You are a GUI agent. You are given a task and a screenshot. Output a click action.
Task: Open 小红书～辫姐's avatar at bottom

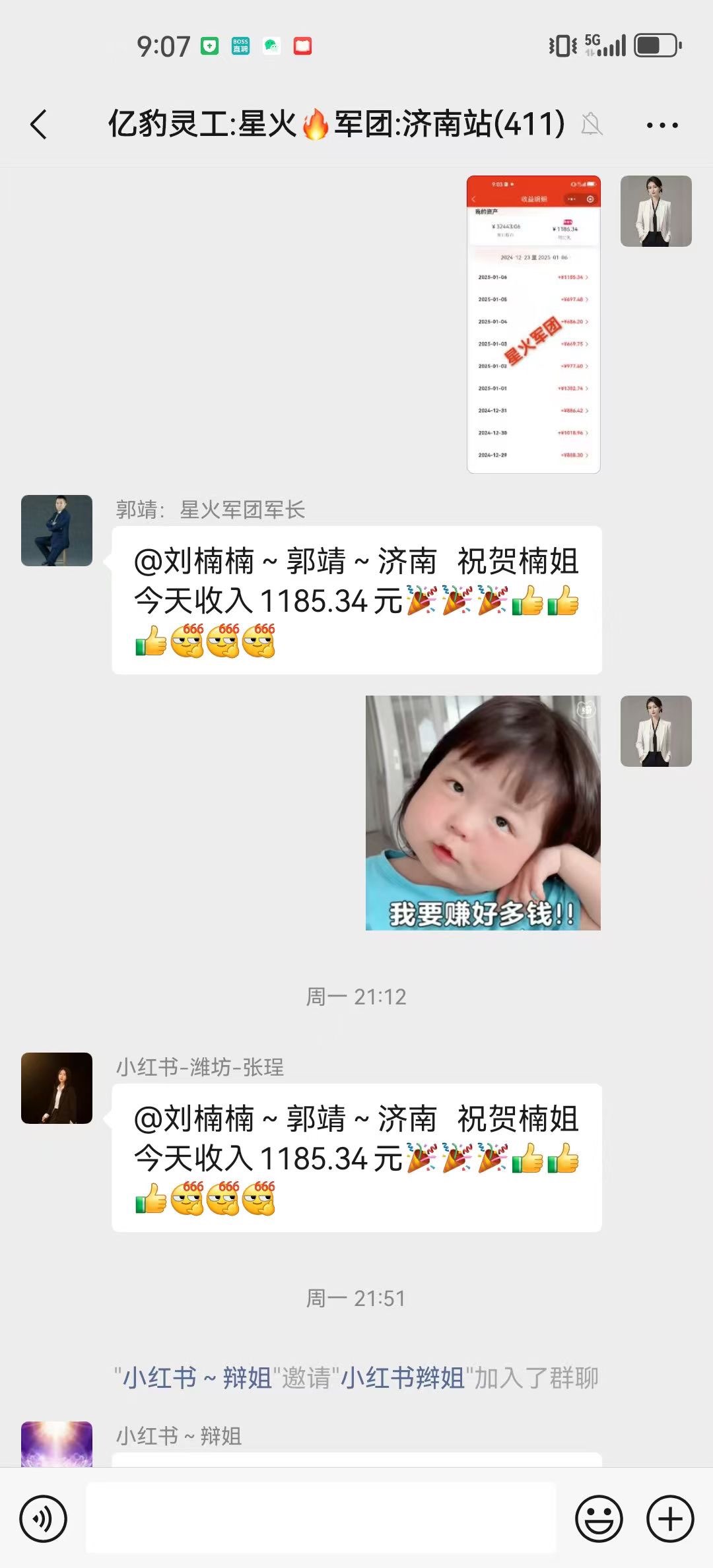(x=57, y=1444)
